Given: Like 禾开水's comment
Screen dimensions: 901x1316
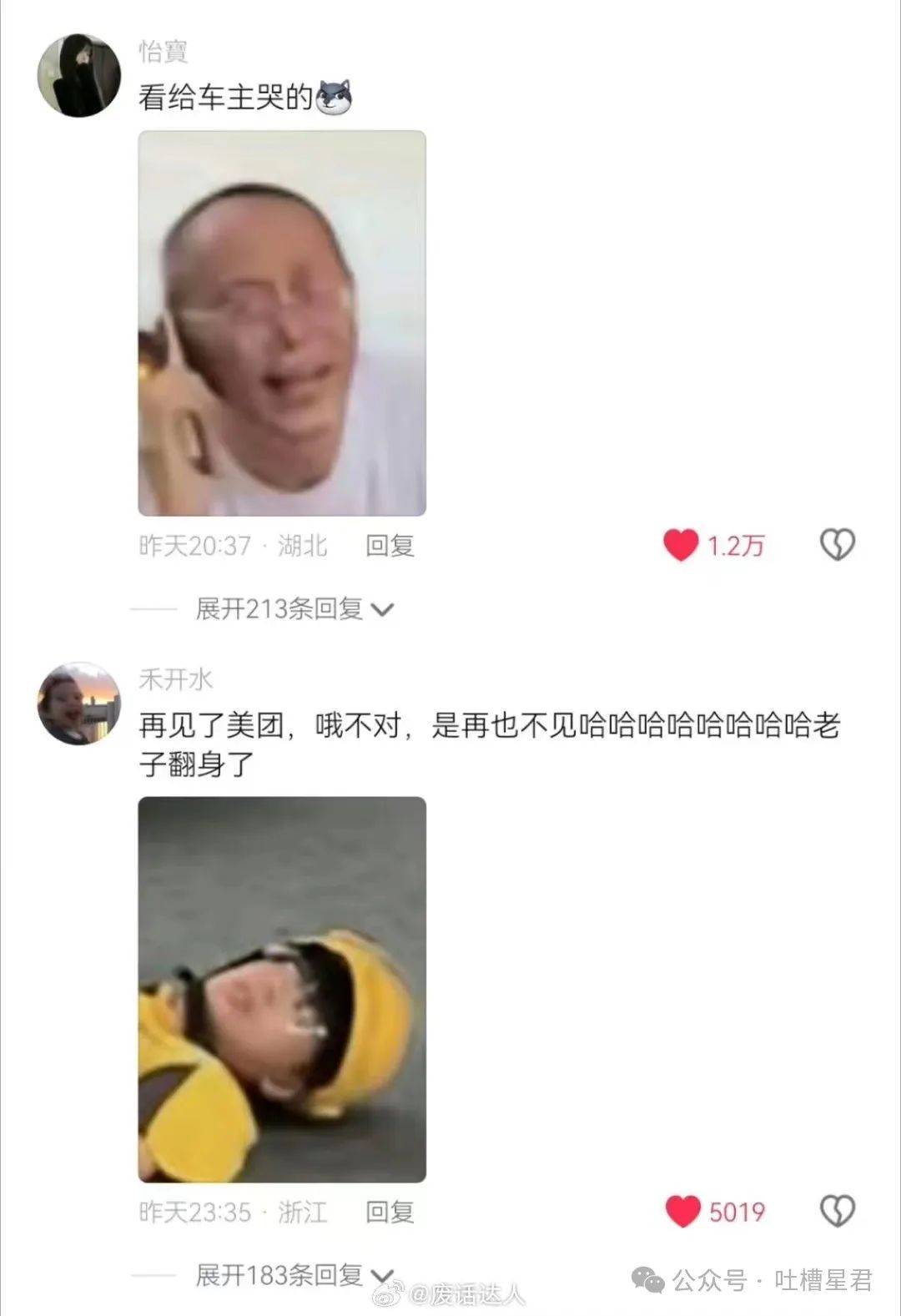Looking at the screenshot, I should click(683, 1211).
